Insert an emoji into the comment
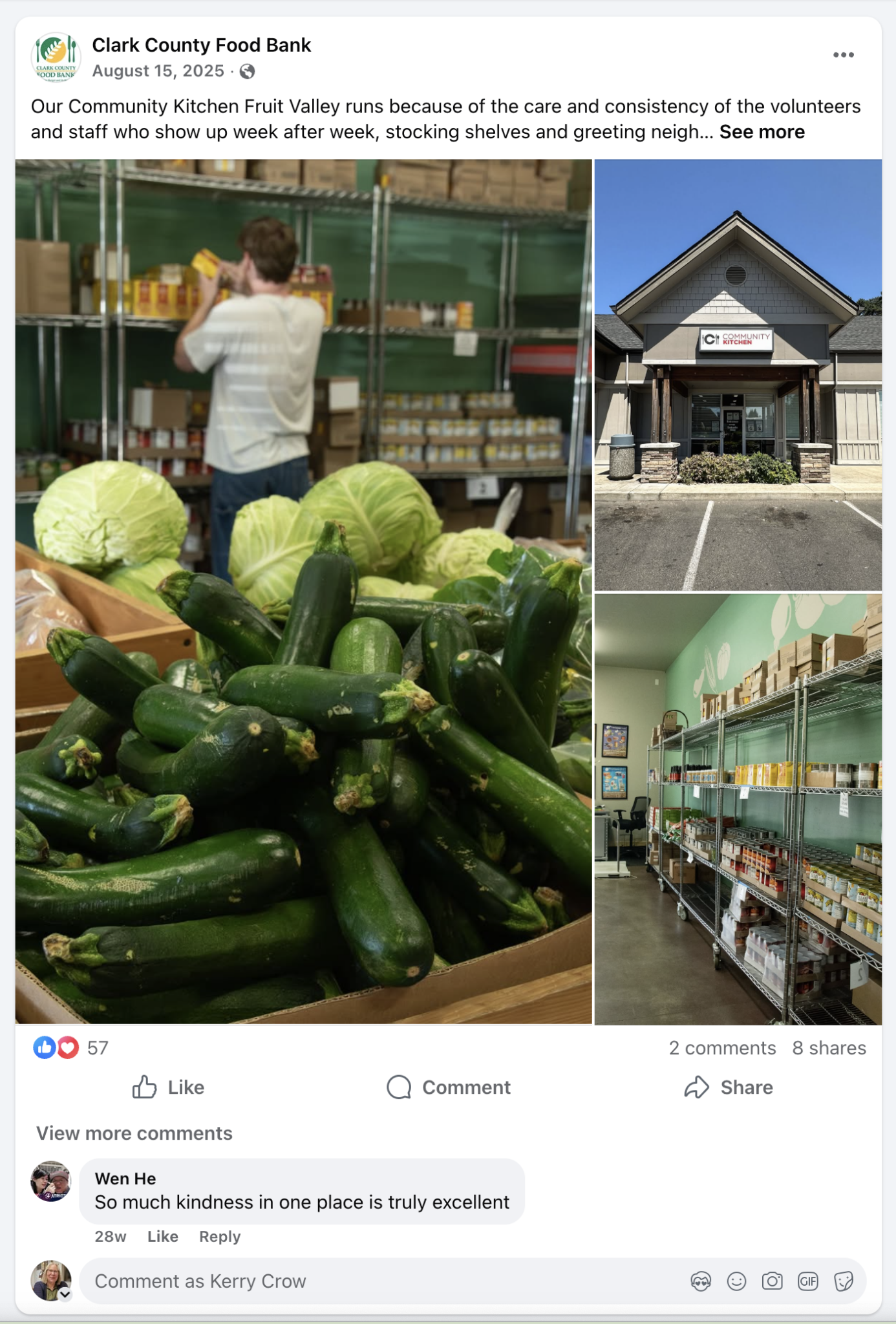 coord(736,1281)
